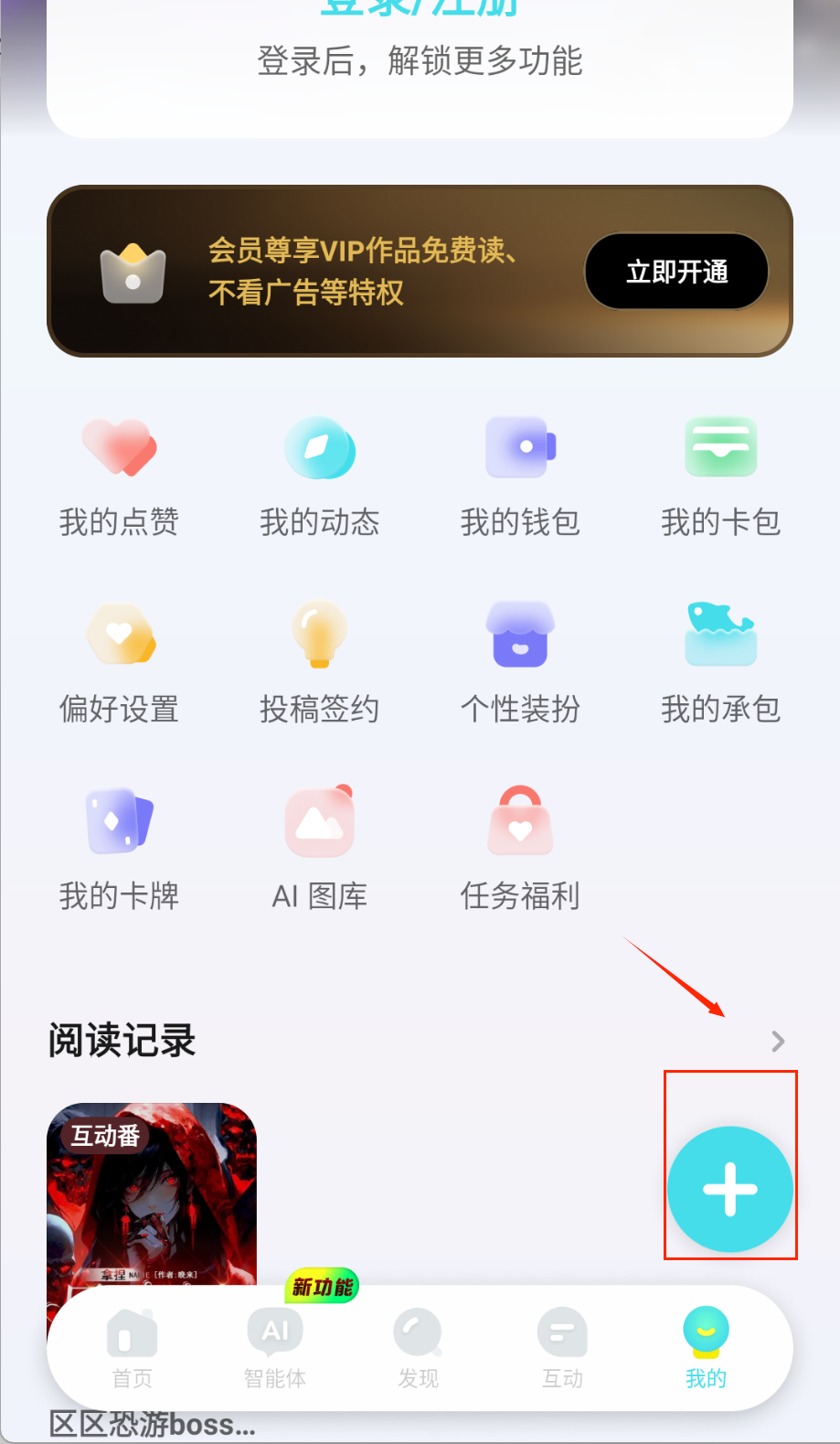Open 我的承包
The width and height of the screenshot is (840, 1444).
coord(720,661)
